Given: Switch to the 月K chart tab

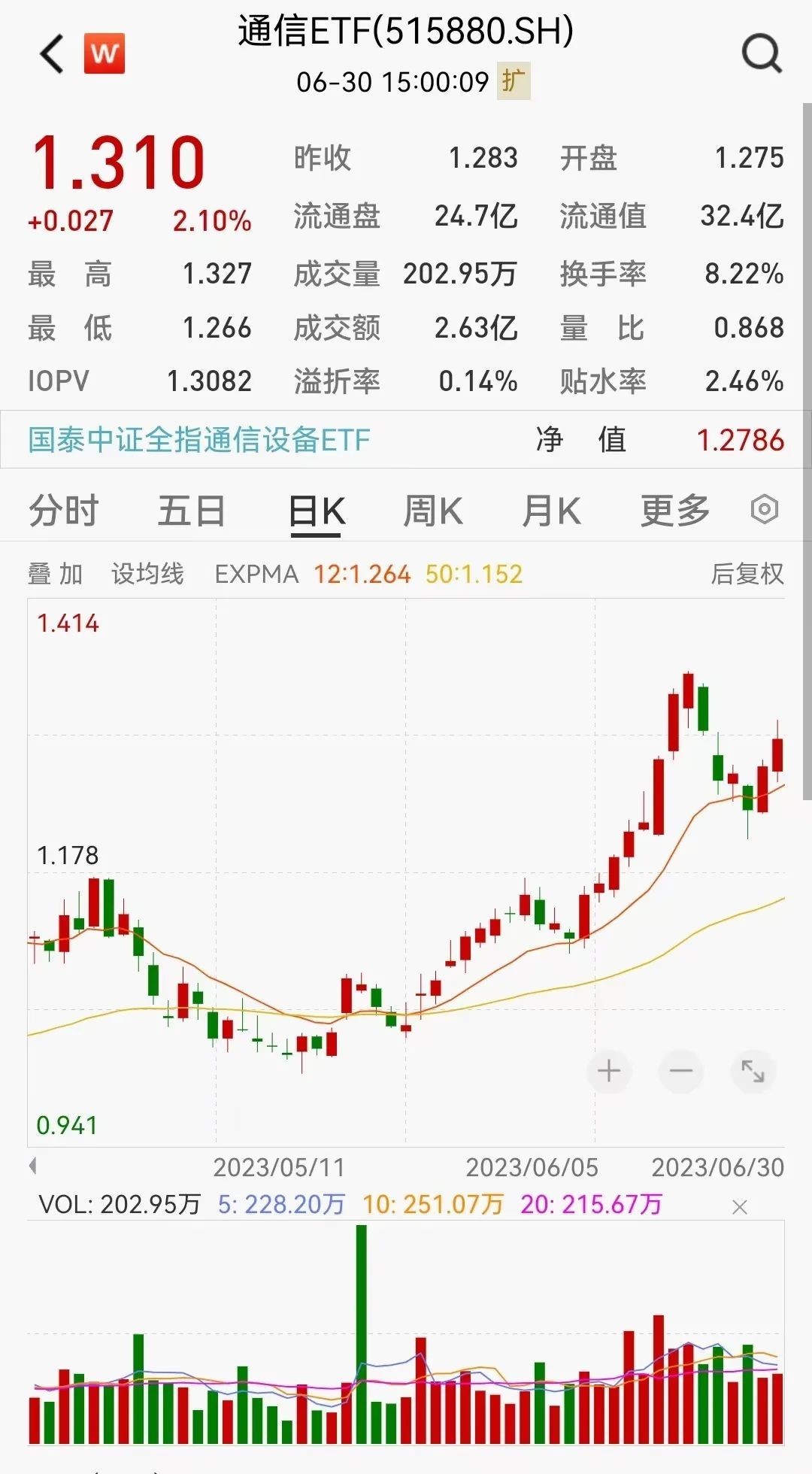Looking at the screenshot, I should point(551,511).
